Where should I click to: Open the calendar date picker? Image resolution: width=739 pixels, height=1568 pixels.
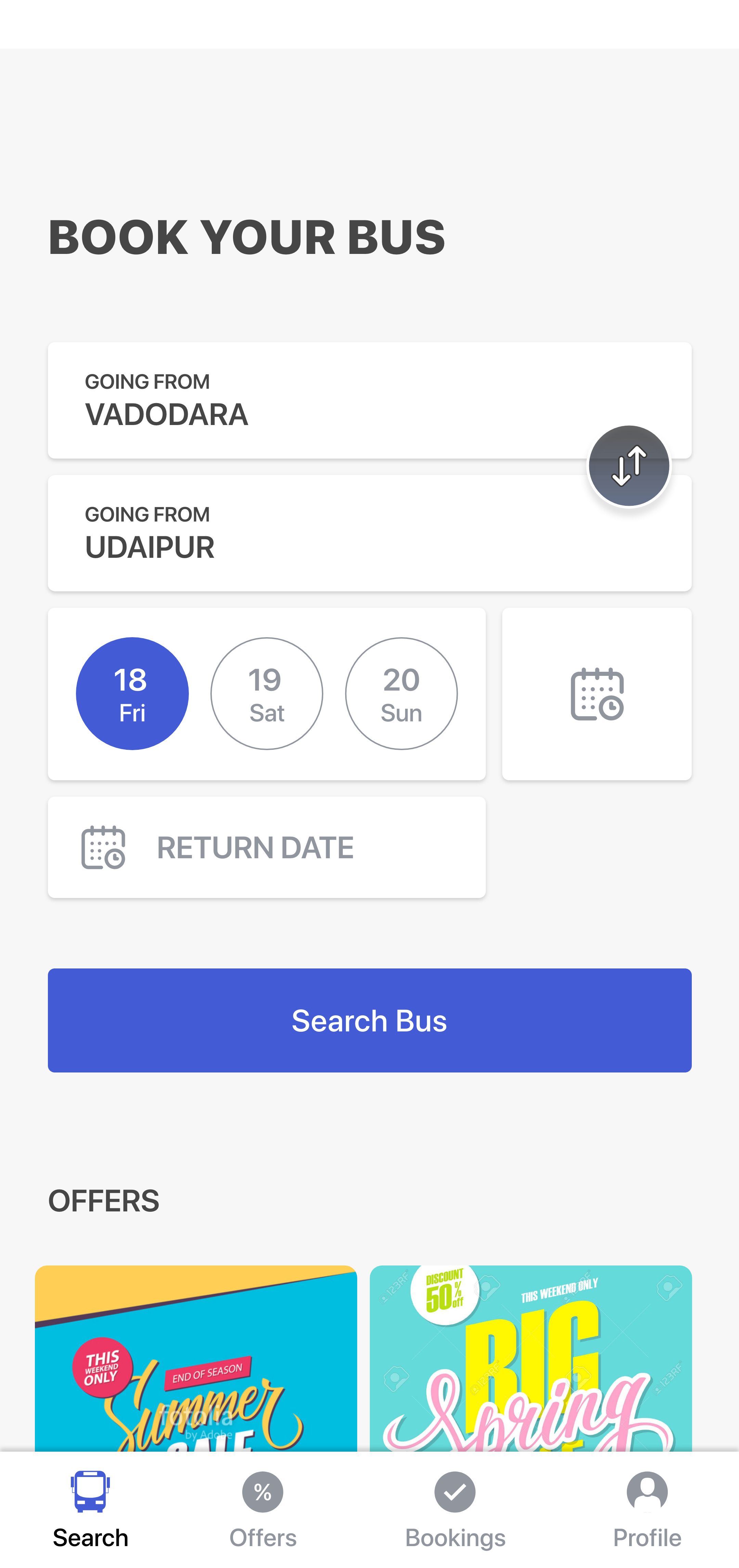pyautogui.click(x=597, y=693)
